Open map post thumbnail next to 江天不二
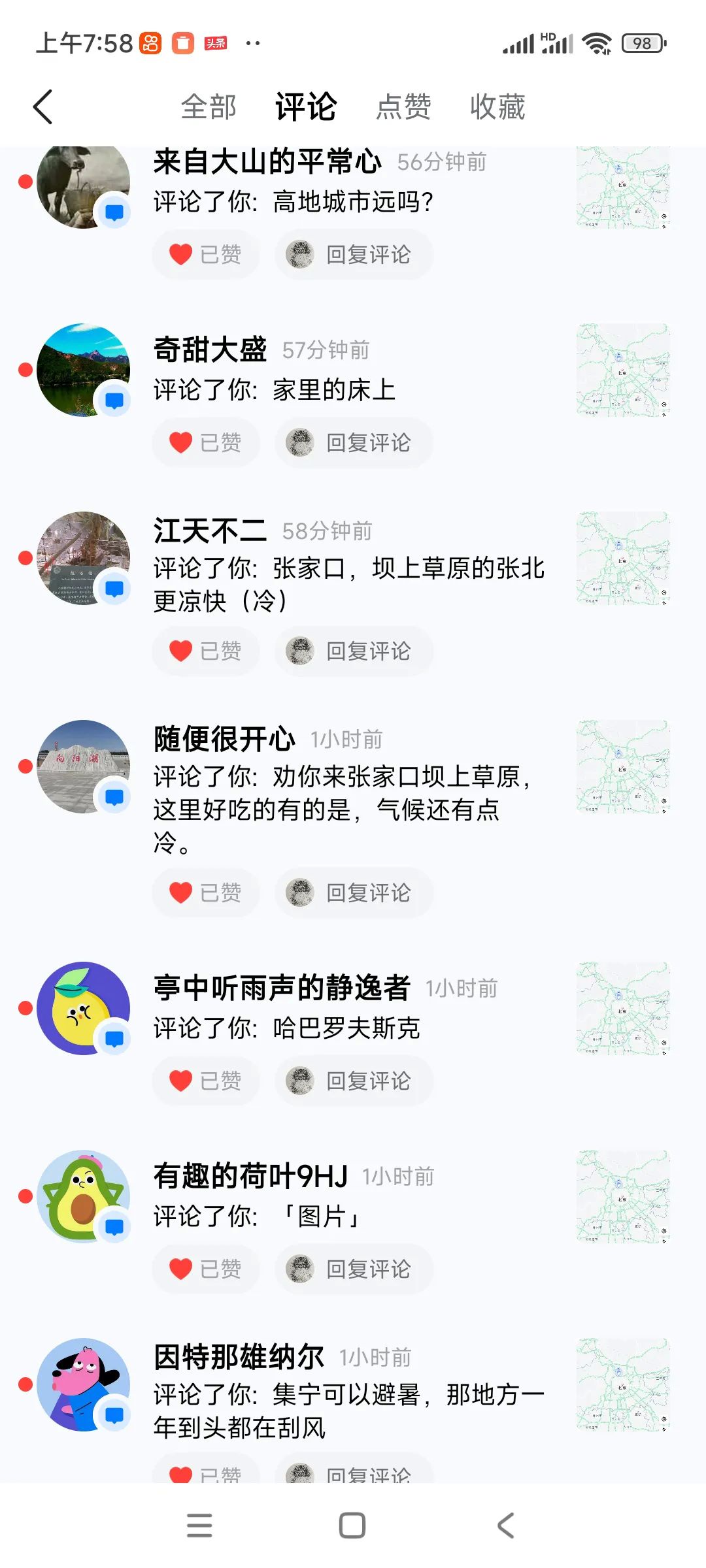This screenshot has width=706, height=1568. tap(623, 559)
